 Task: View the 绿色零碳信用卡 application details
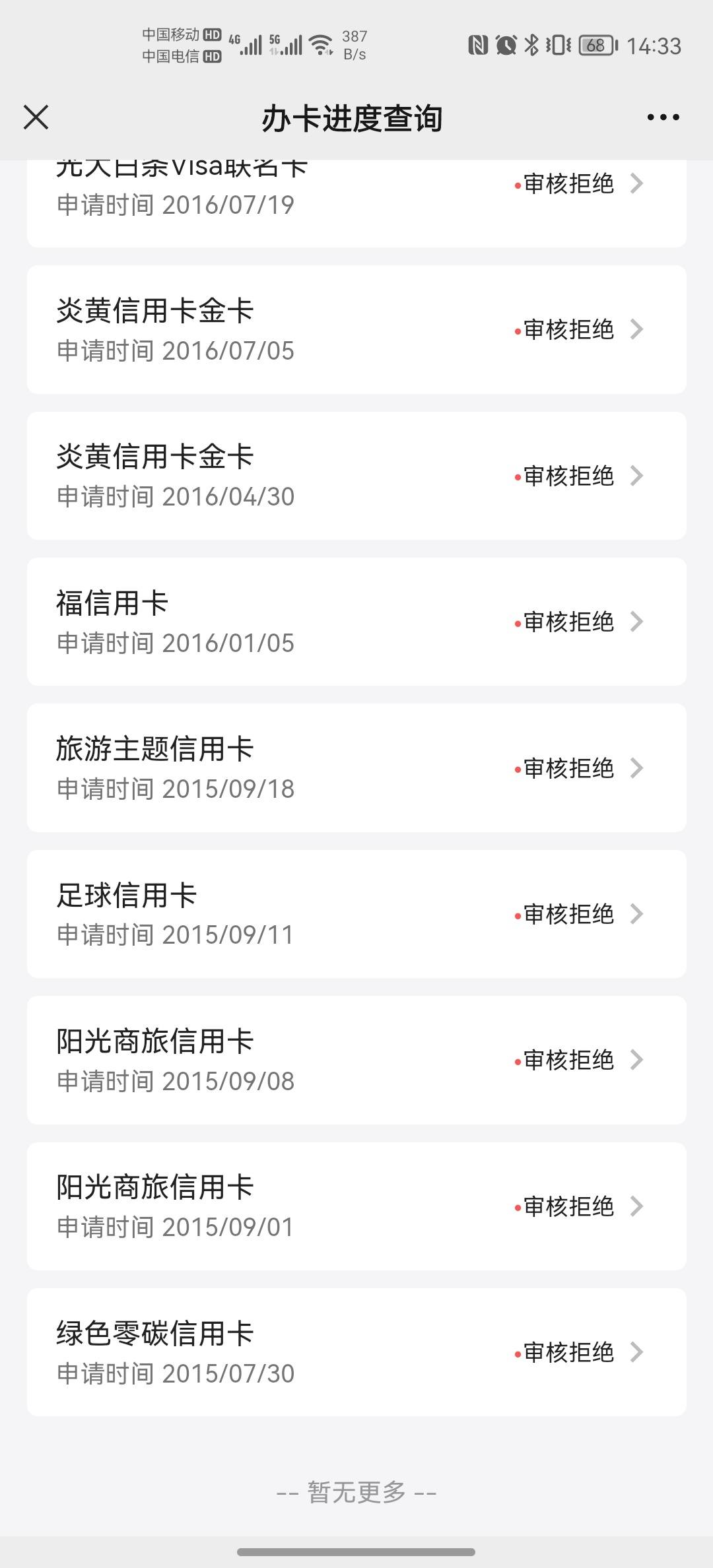tap(356, 1352)
